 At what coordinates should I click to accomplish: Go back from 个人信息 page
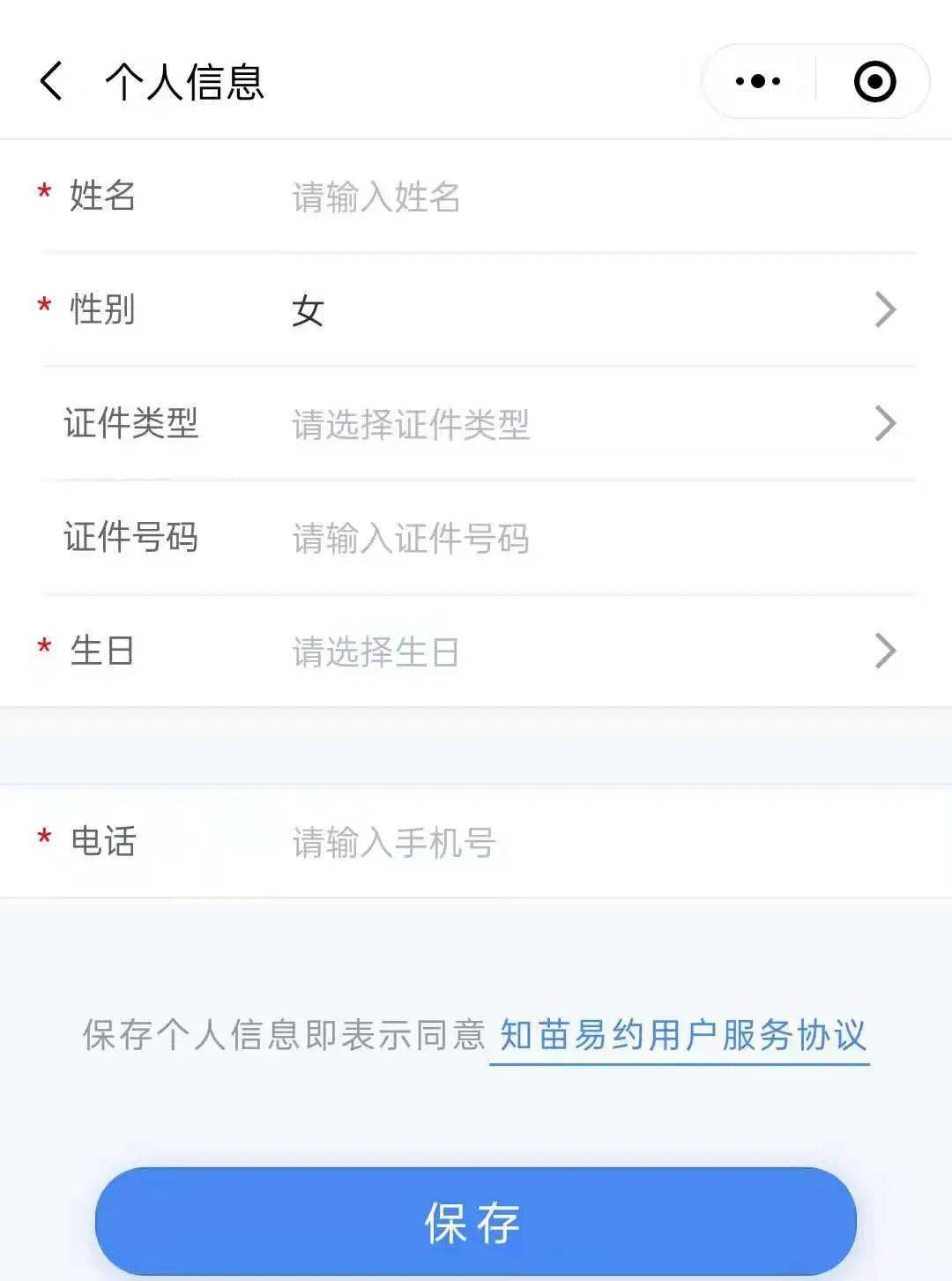(x=52, y=81)
